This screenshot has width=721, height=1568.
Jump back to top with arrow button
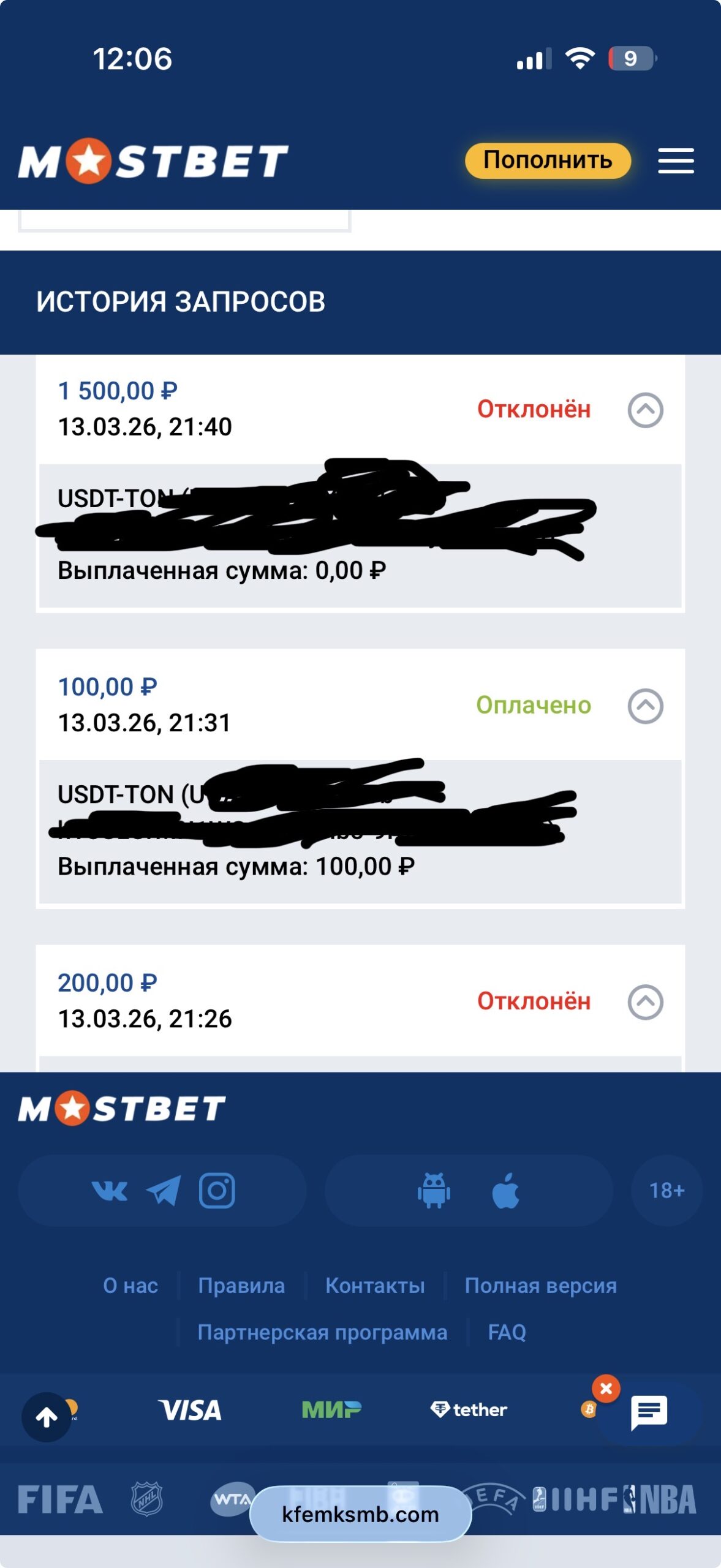click(x=47, y=1417)
